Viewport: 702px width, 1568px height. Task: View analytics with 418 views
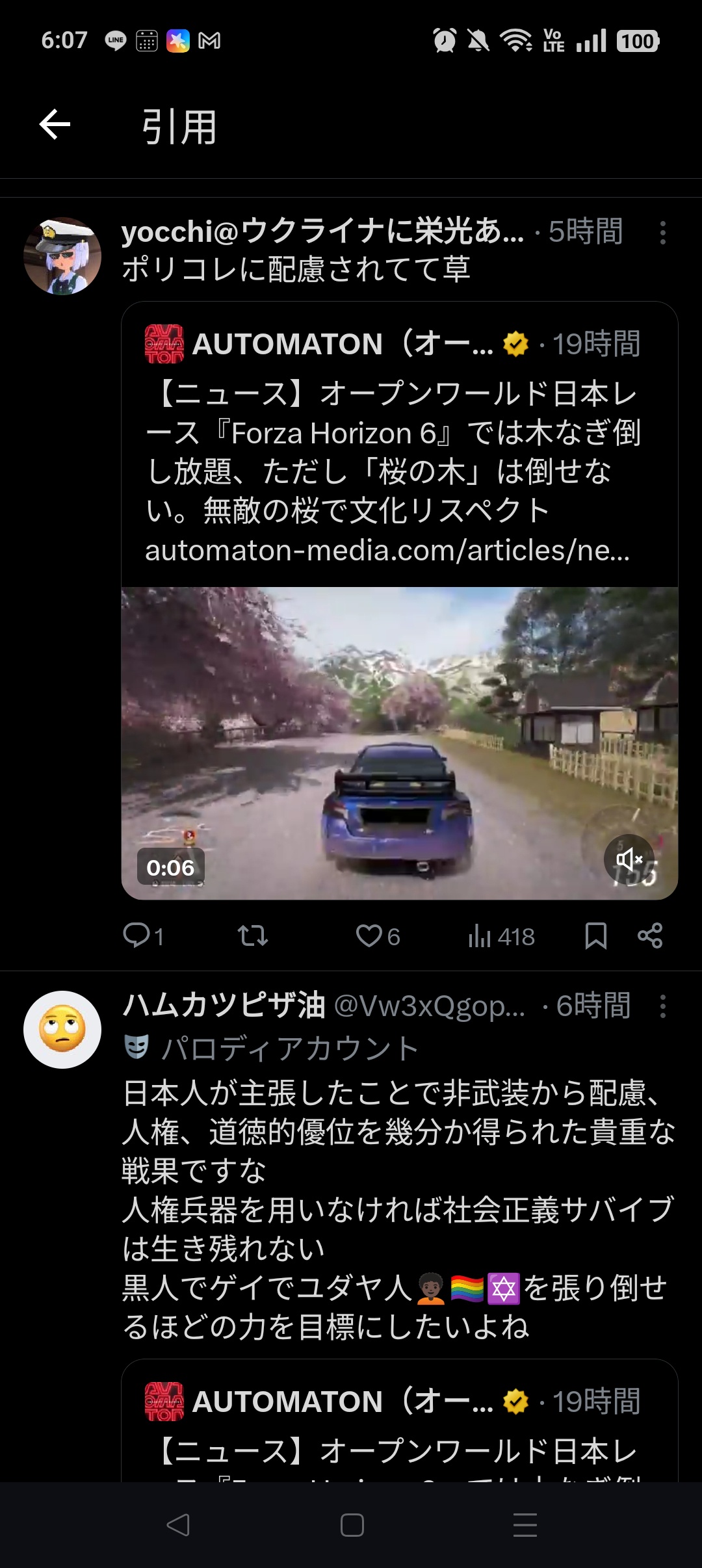tap(501, 937)
